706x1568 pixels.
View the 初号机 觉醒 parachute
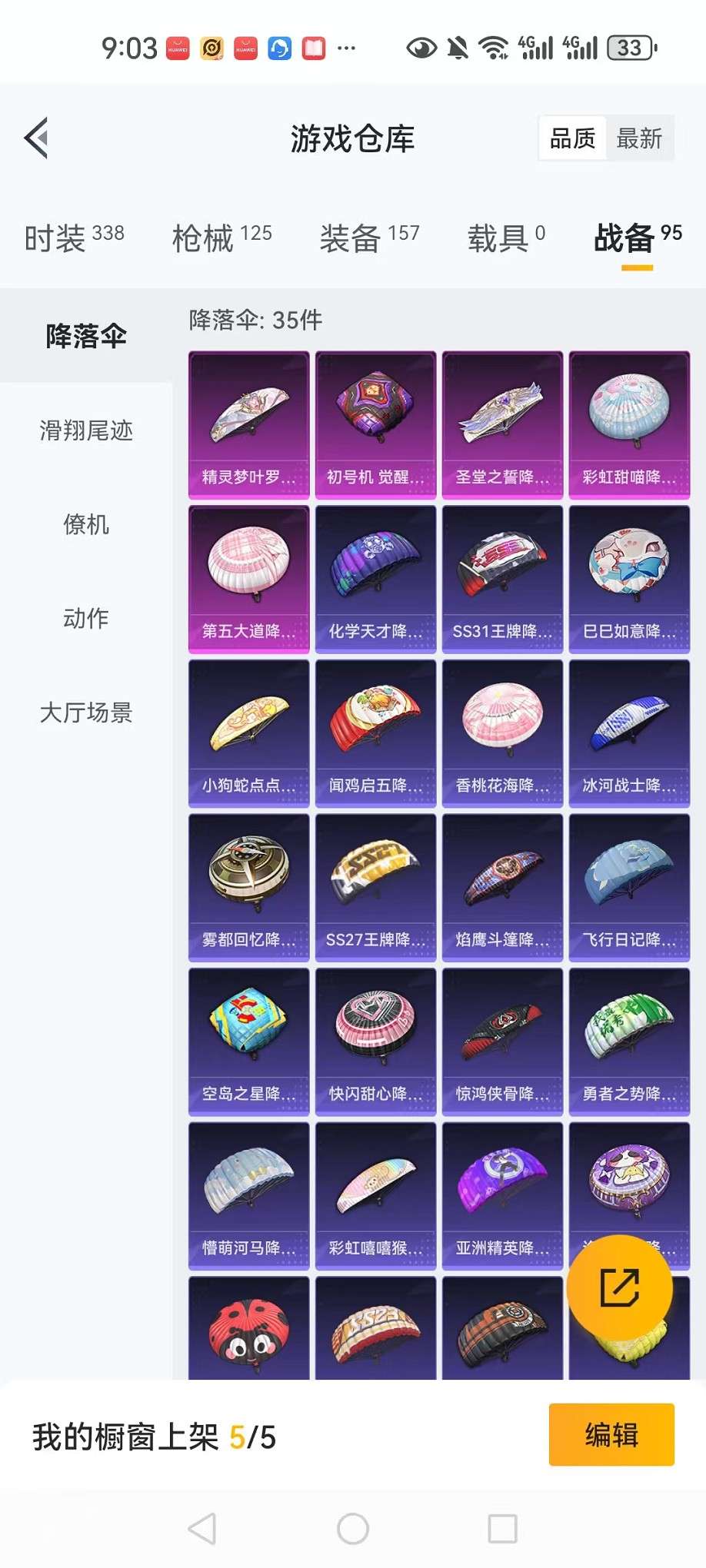(x=376, y=425)
